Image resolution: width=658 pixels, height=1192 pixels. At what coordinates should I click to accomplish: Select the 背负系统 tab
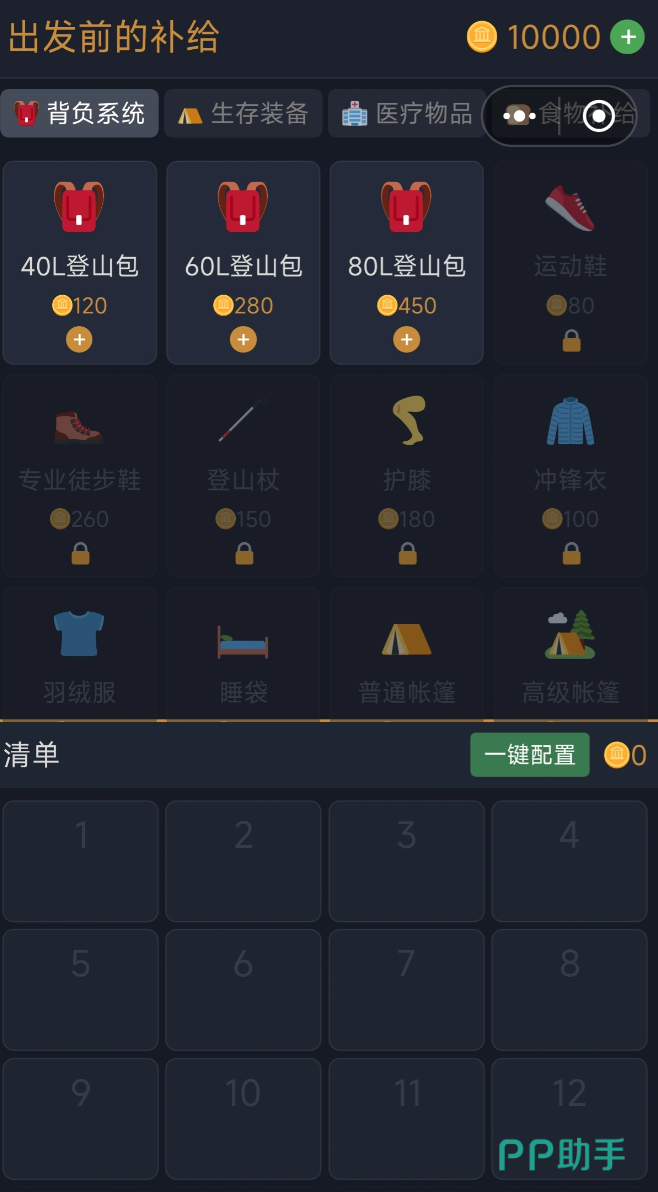(x=80, y=113)
